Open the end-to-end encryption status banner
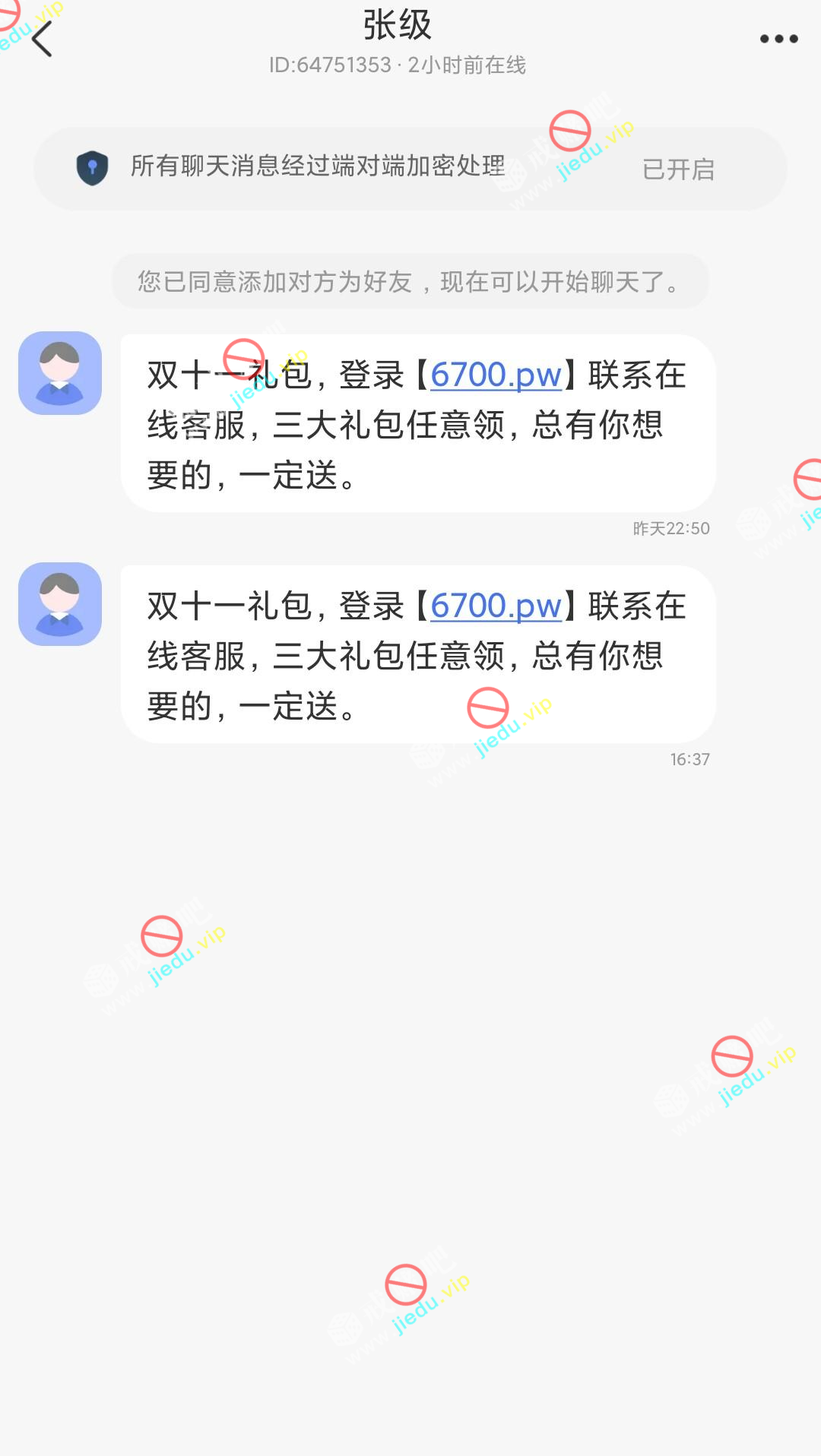Screen dimensions: 821x1456 (x=410, y=168)
